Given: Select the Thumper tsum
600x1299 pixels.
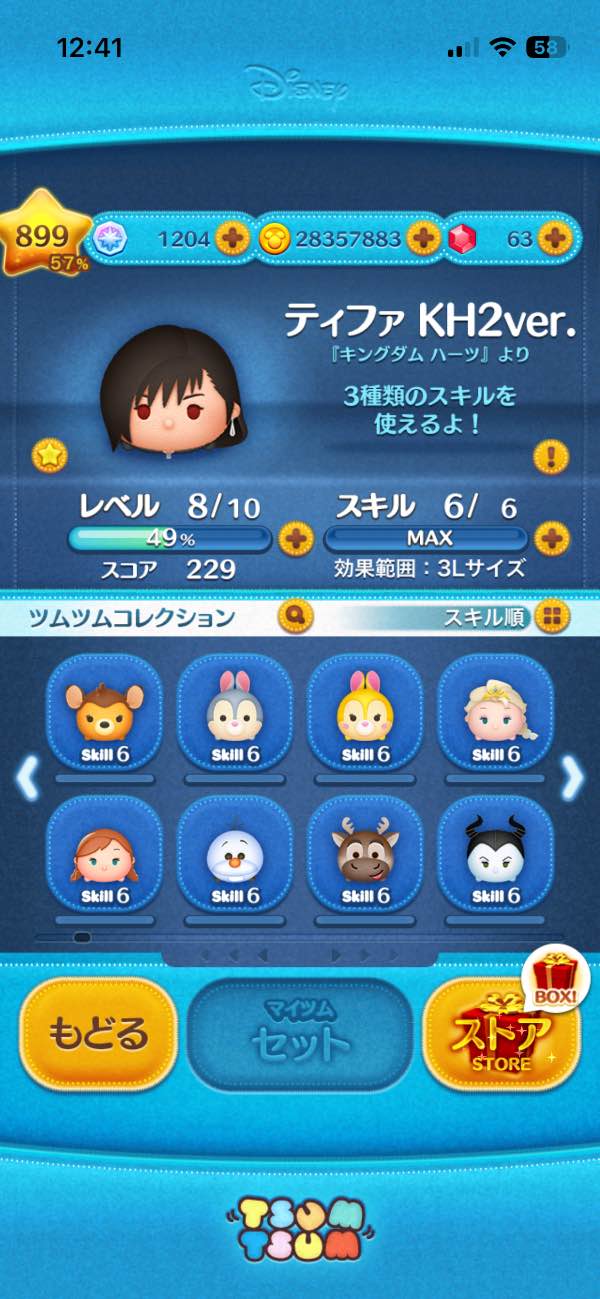Looking at the screenshot, I should (234, 714).
